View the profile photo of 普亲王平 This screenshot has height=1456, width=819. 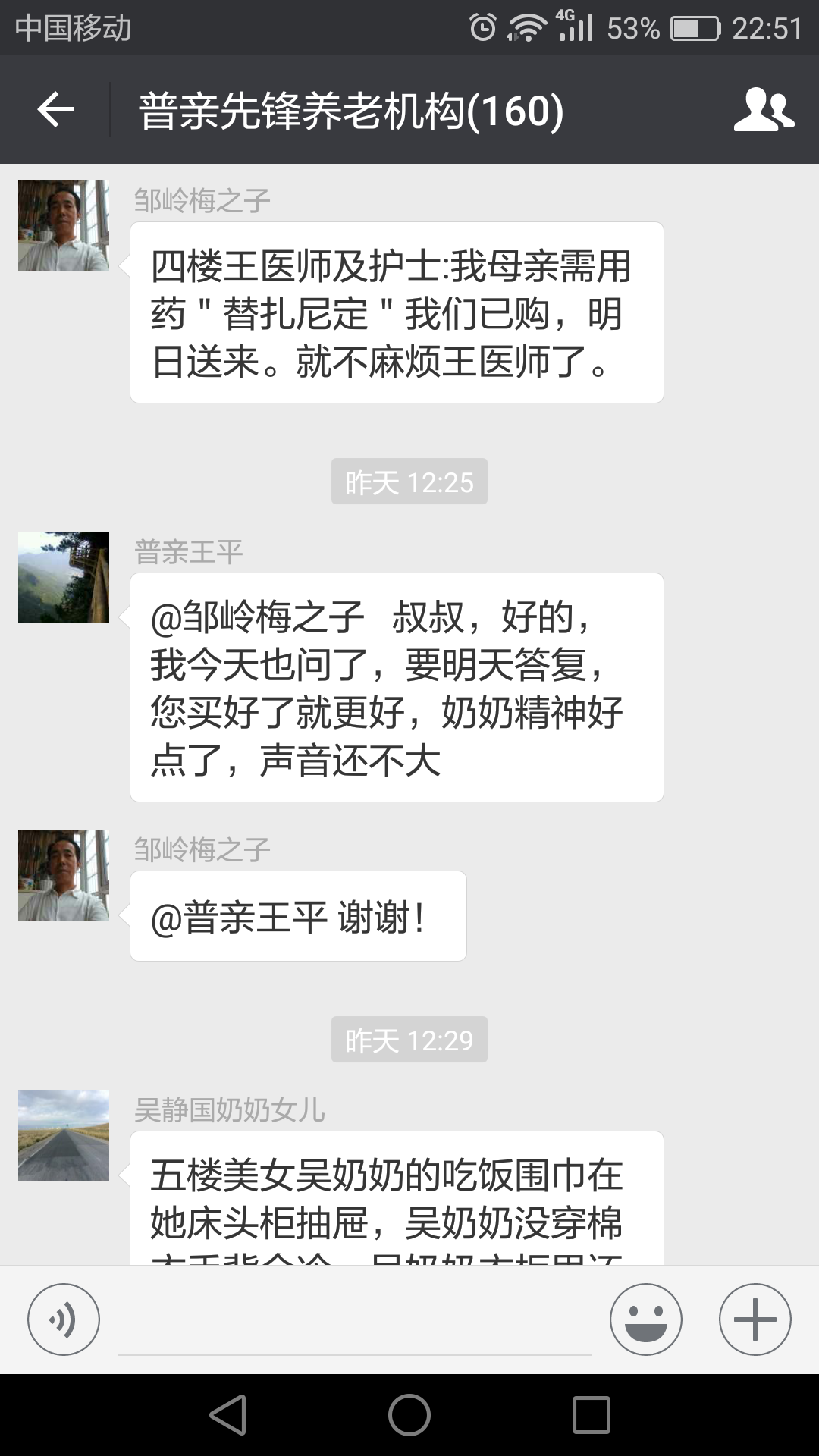(x=64, y=577)
